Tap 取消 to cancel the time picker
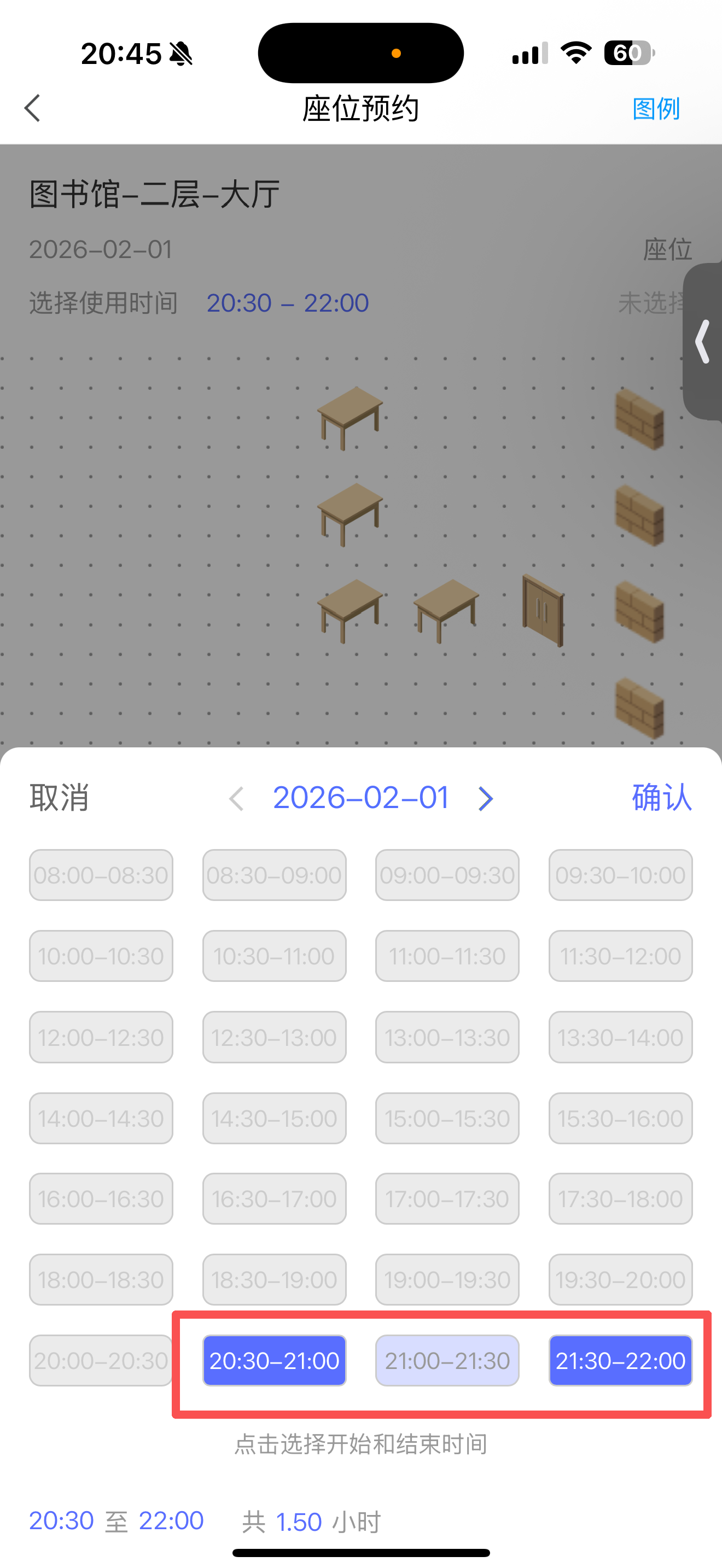Screen dimensions: 722x1568 click(60, 797)
